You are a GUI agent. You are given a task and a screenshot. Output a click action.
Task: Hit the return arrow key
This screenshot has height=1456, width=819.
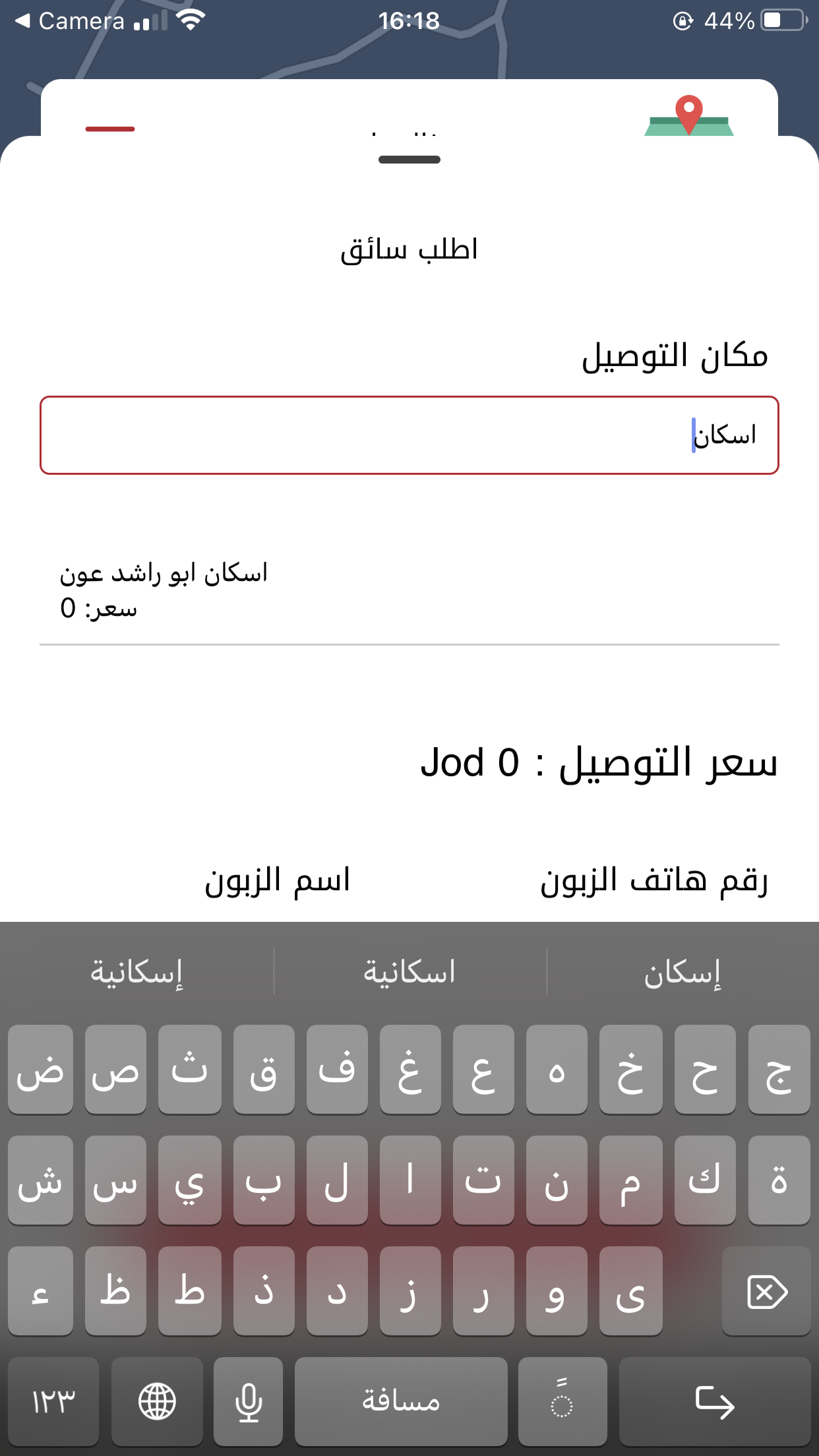pos(715,1401)
